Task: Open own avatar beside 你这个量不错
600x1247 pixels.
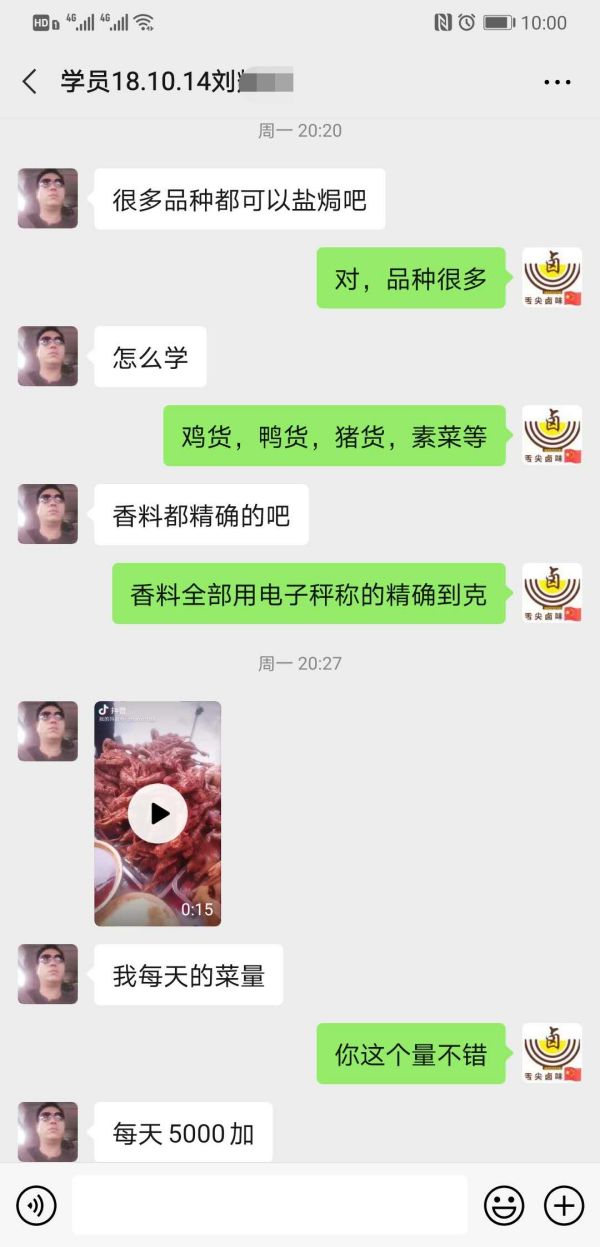Action: tap(552, 1053)
